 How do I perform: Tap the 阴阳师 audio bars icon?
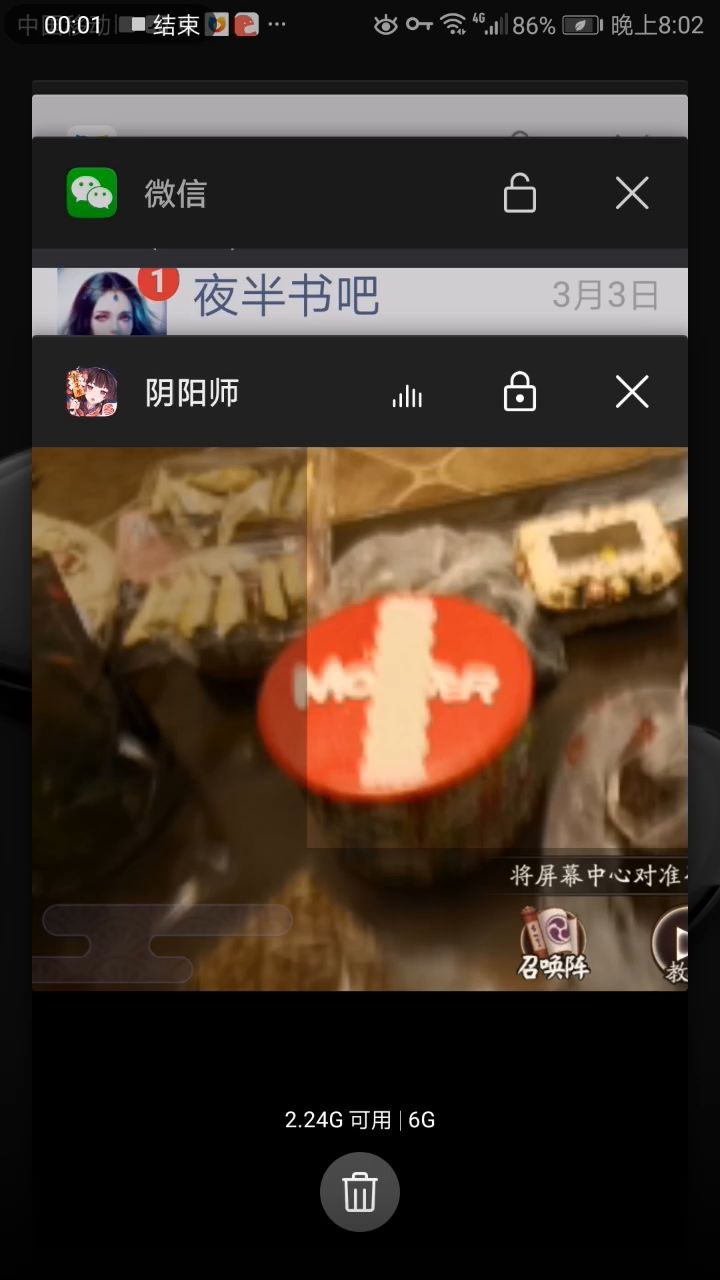(x=407, y=396)
